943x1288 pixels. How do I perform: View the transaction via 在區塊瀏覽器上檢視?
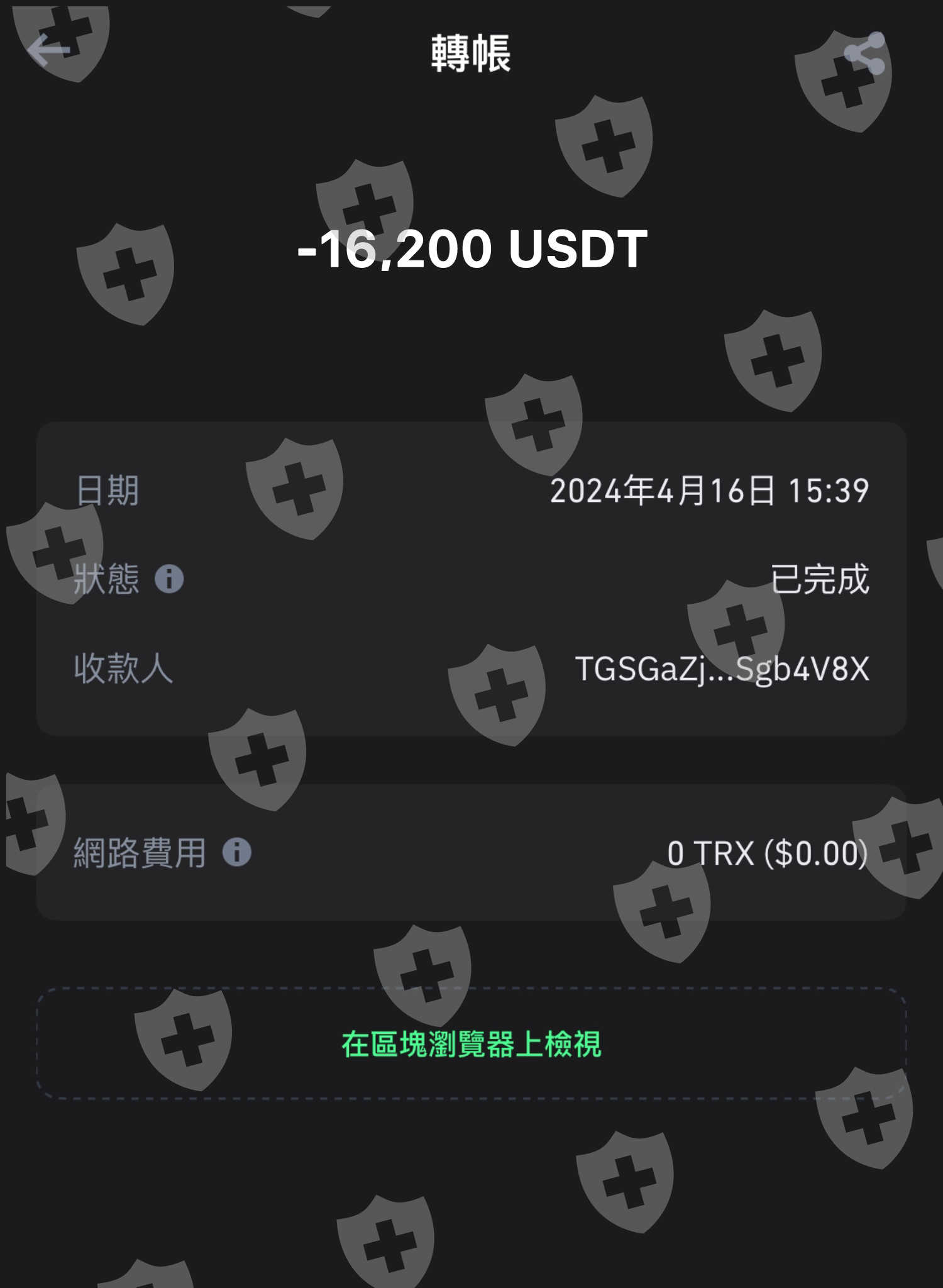click(x=472, y=1044)
